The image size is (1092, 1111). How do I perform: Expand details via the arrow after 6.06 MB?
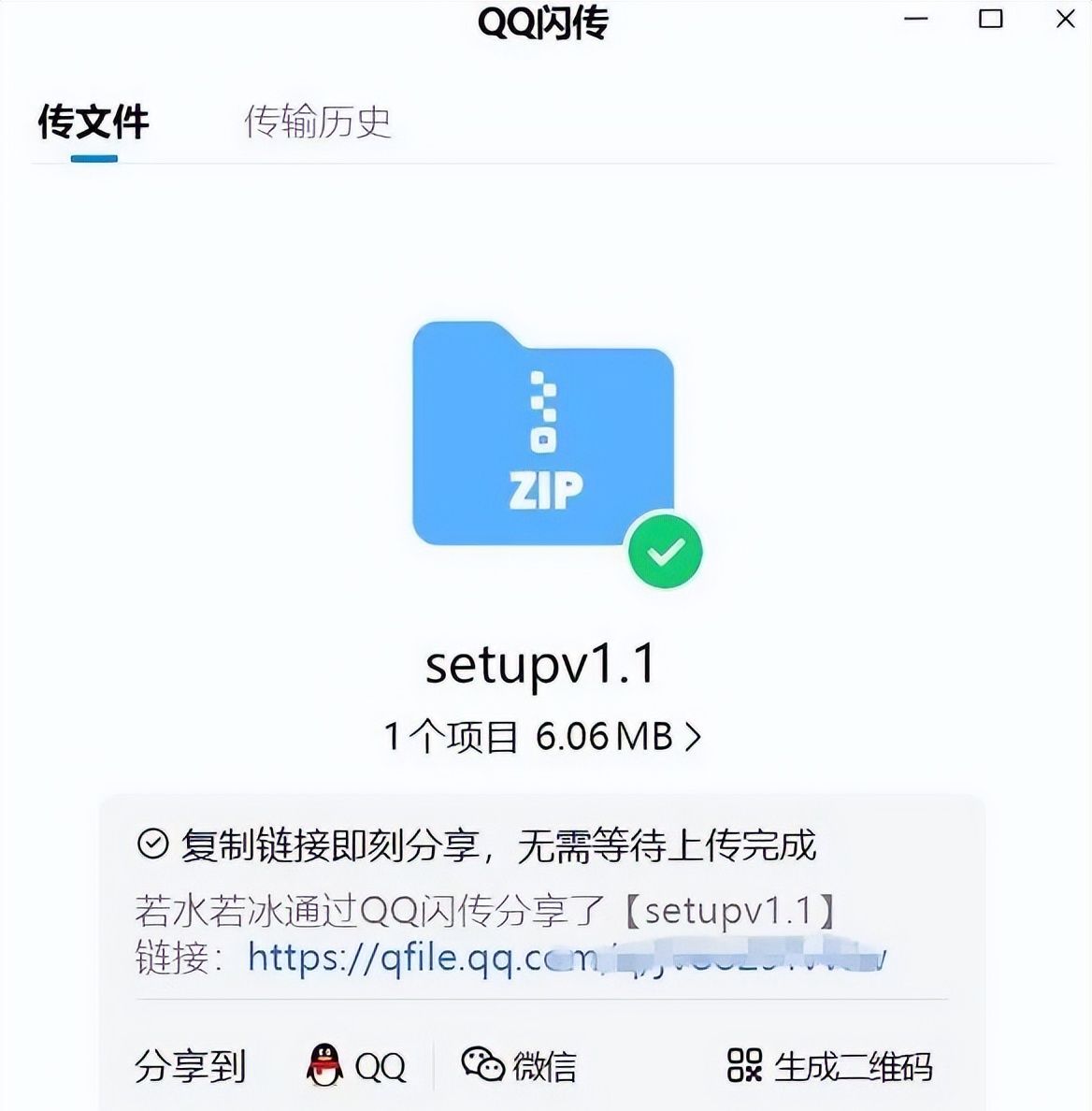693,736
